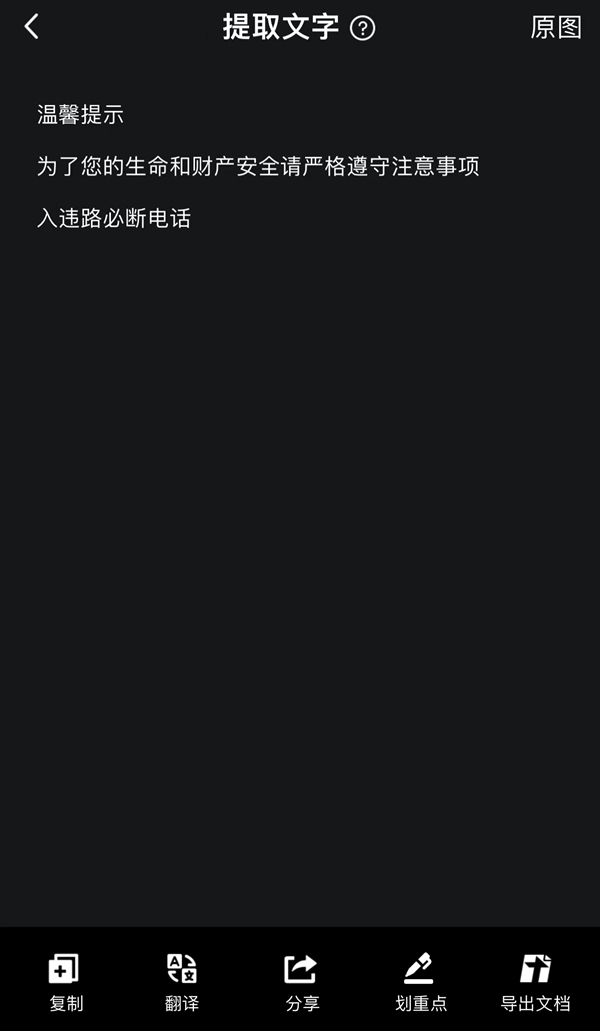
Task: Go back using the top-left arrow
Action: tap(32, 27)
